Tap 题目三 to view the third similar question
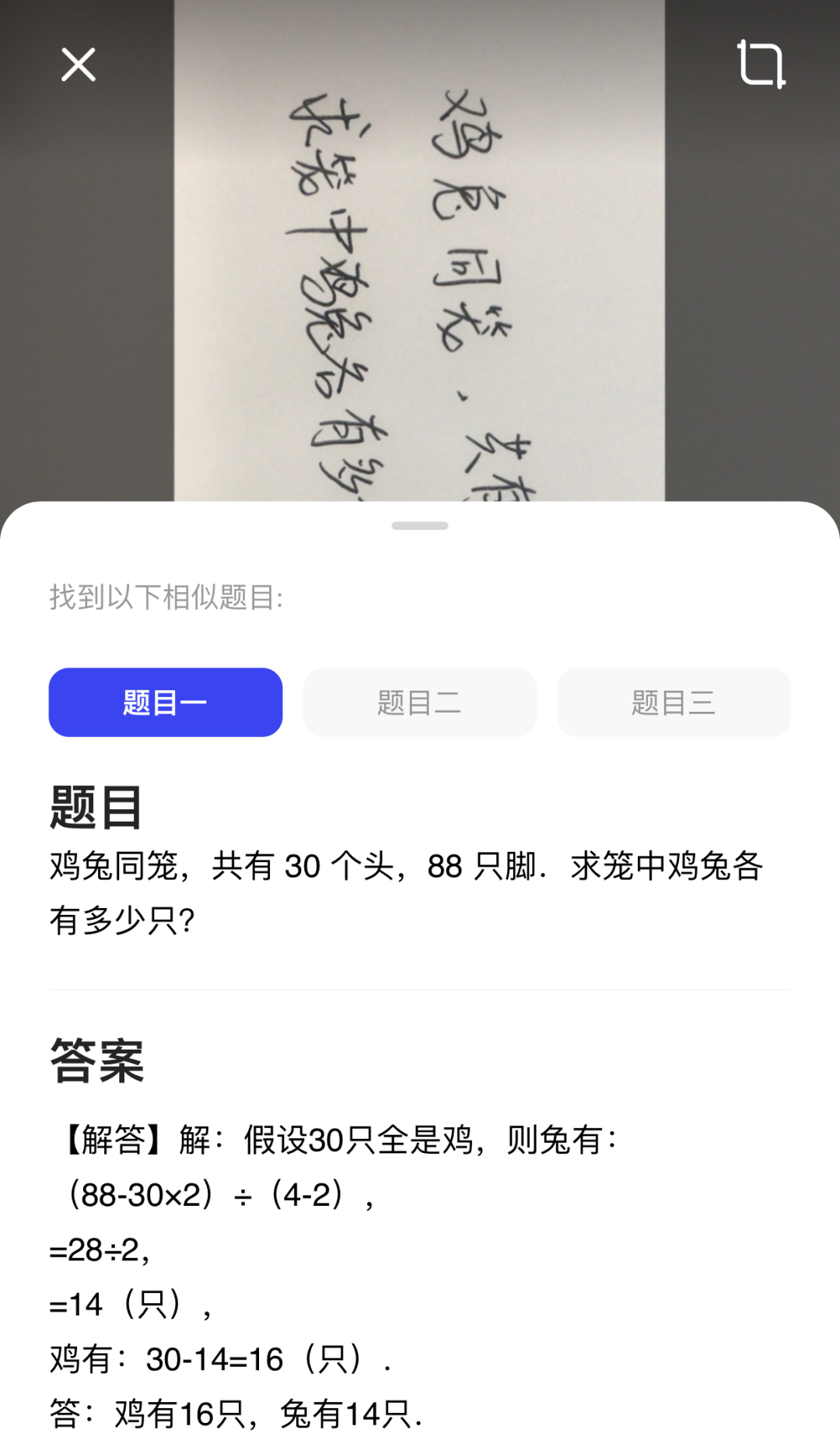Screen dimensions: 840x1444 point(674,702)
